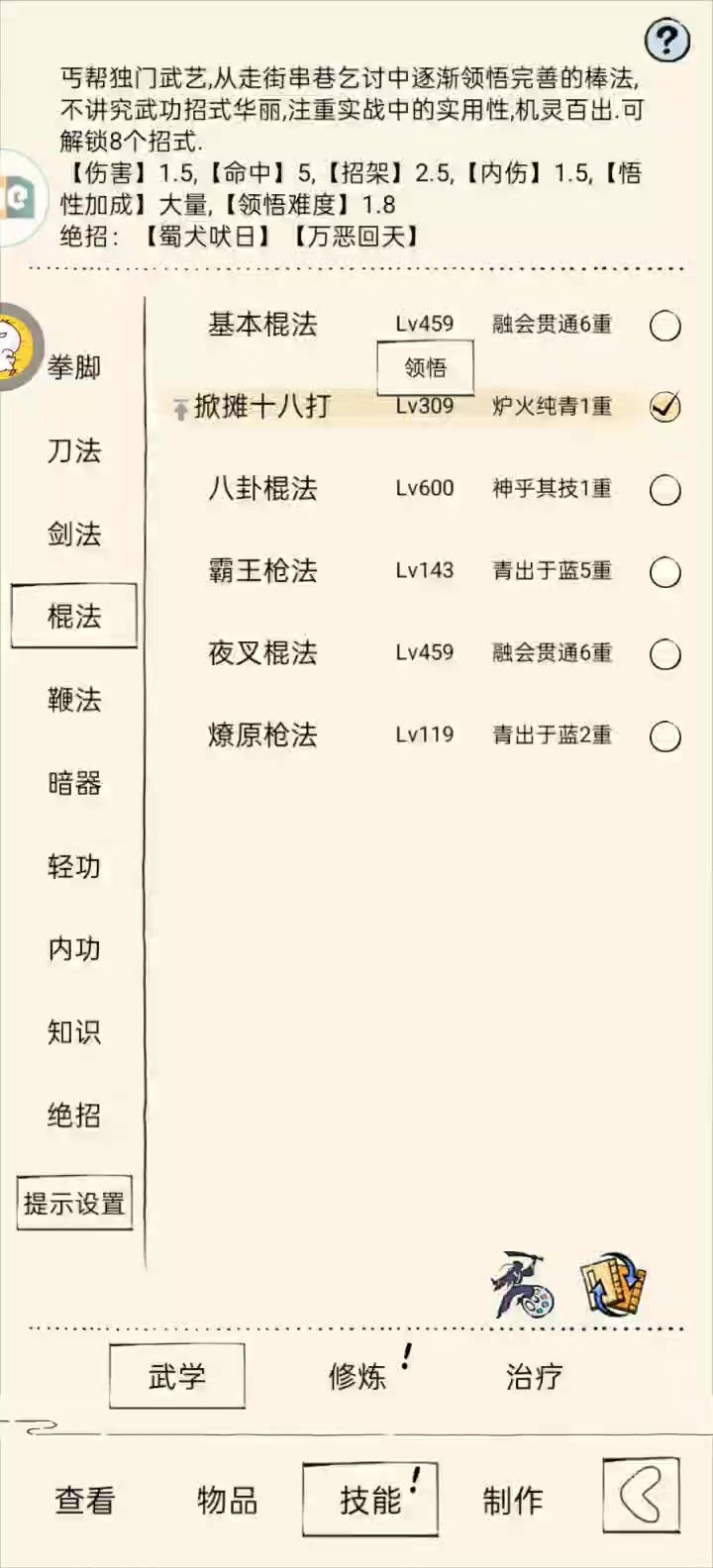The height and width of the screenshot is (1568, 713).
Task: Switch to the 拳脚 skill category
Action: 74,368
